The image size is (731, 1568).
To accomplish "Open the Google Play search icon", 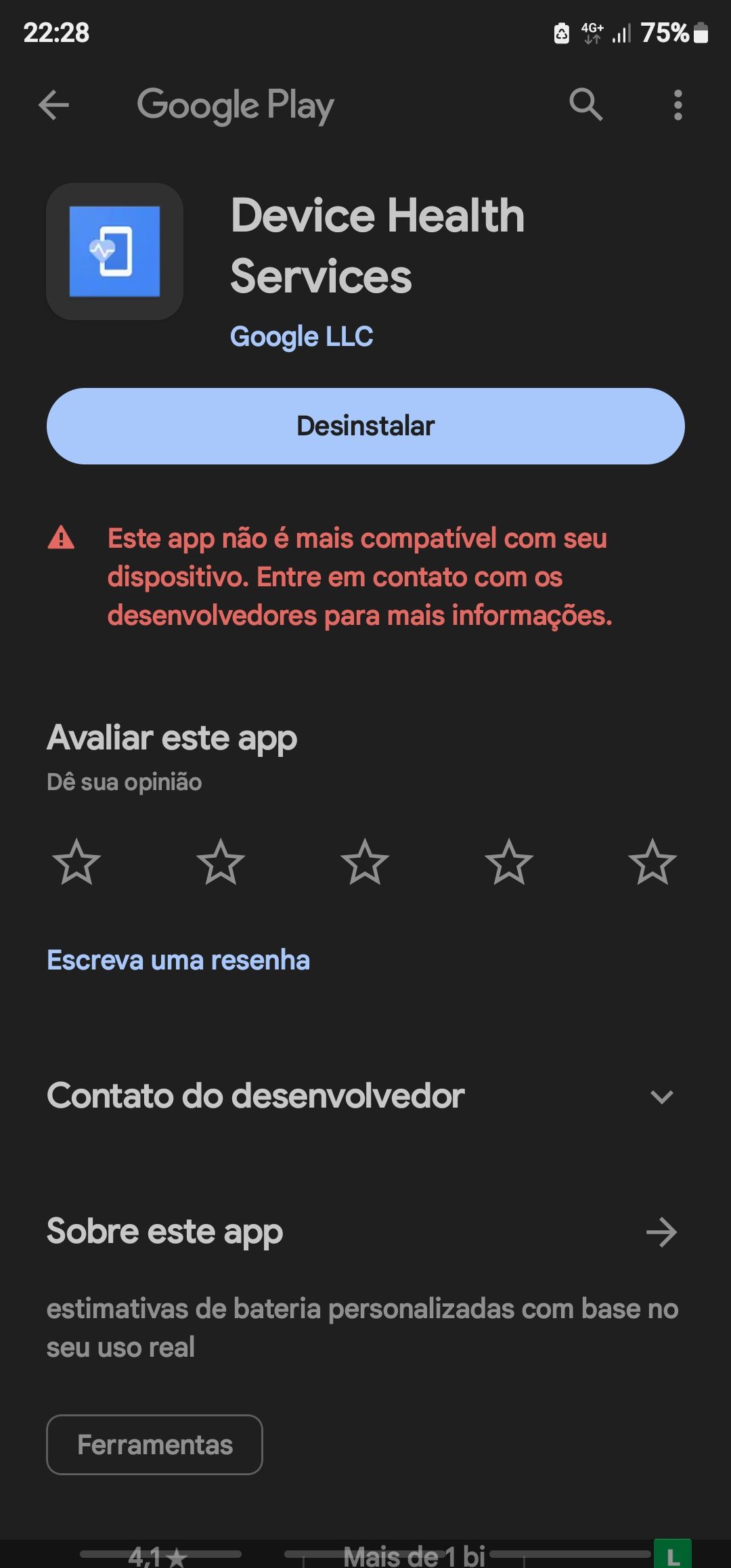I will (585, 106).
